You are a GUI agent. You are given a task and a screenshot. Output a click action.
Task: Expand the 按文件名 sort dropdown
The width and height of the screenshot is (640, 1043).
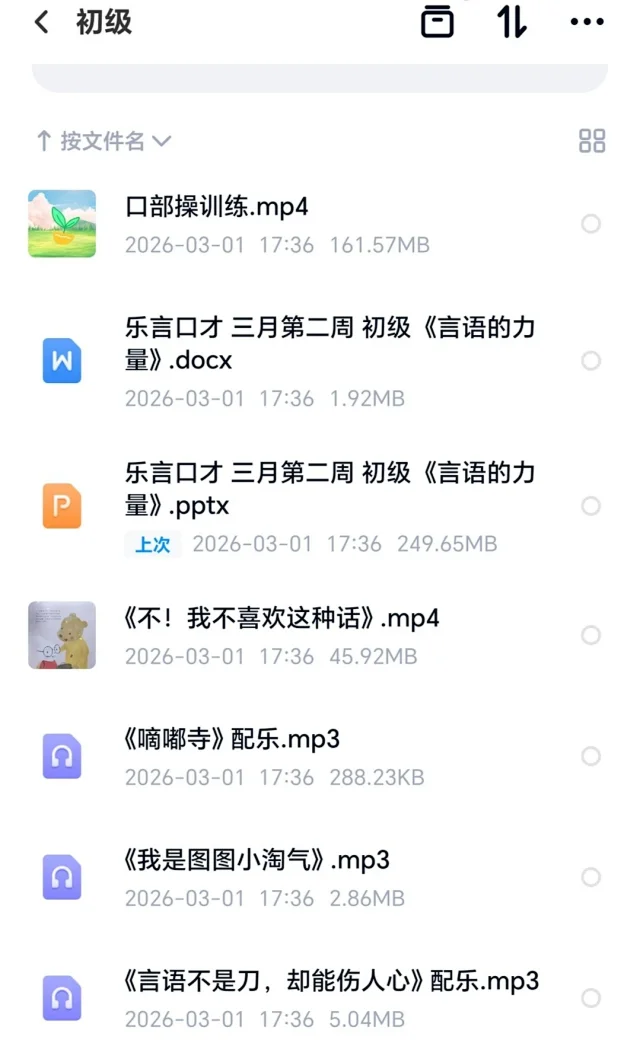(104, 141)
